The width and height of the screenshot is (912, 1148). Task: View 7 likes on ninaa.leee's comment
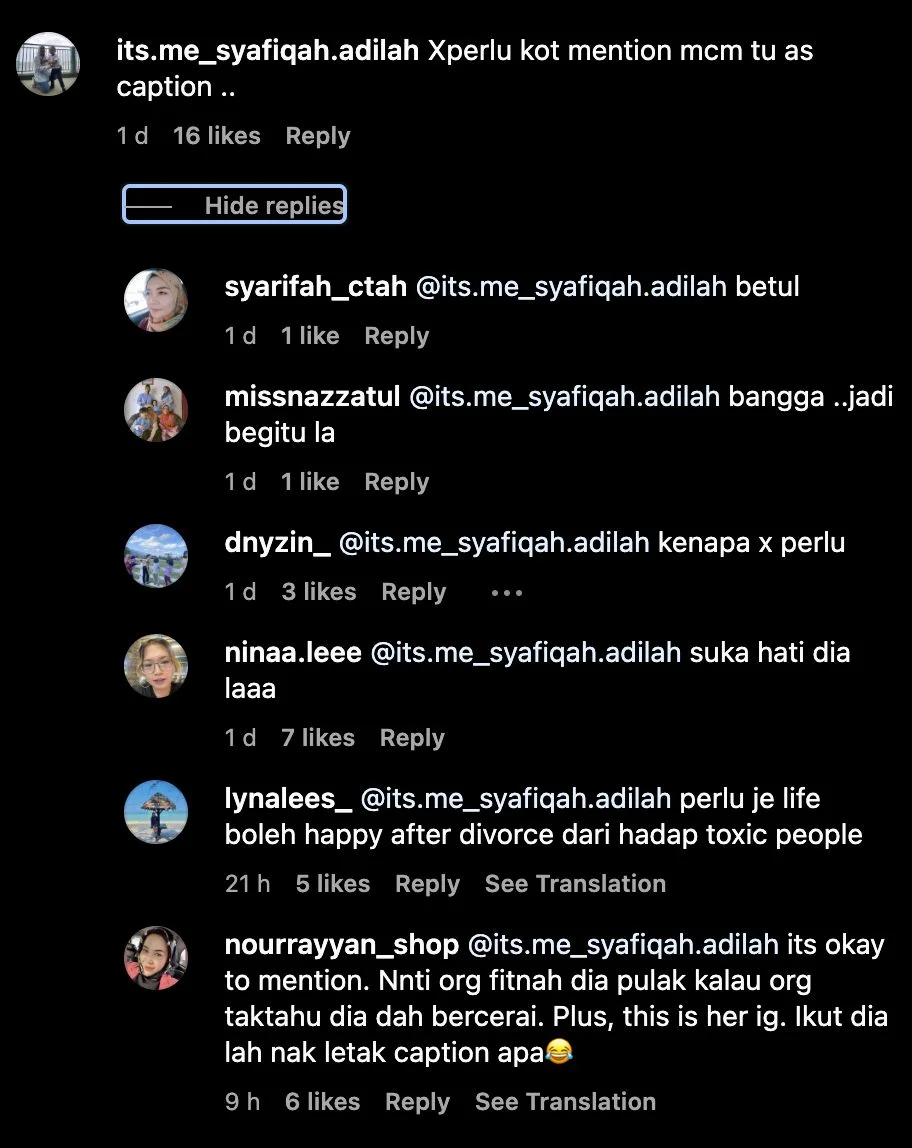318,738
